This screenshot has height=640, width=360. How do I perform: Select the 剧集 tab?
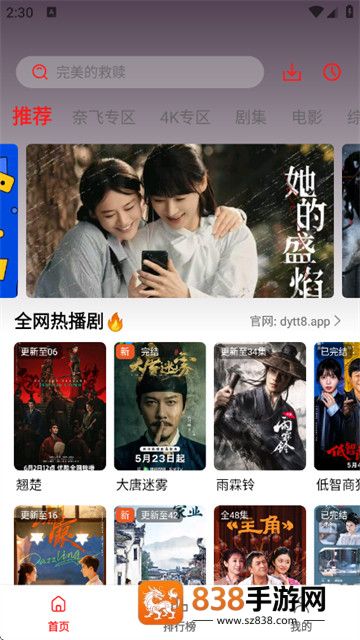click(x=251, y=118)
